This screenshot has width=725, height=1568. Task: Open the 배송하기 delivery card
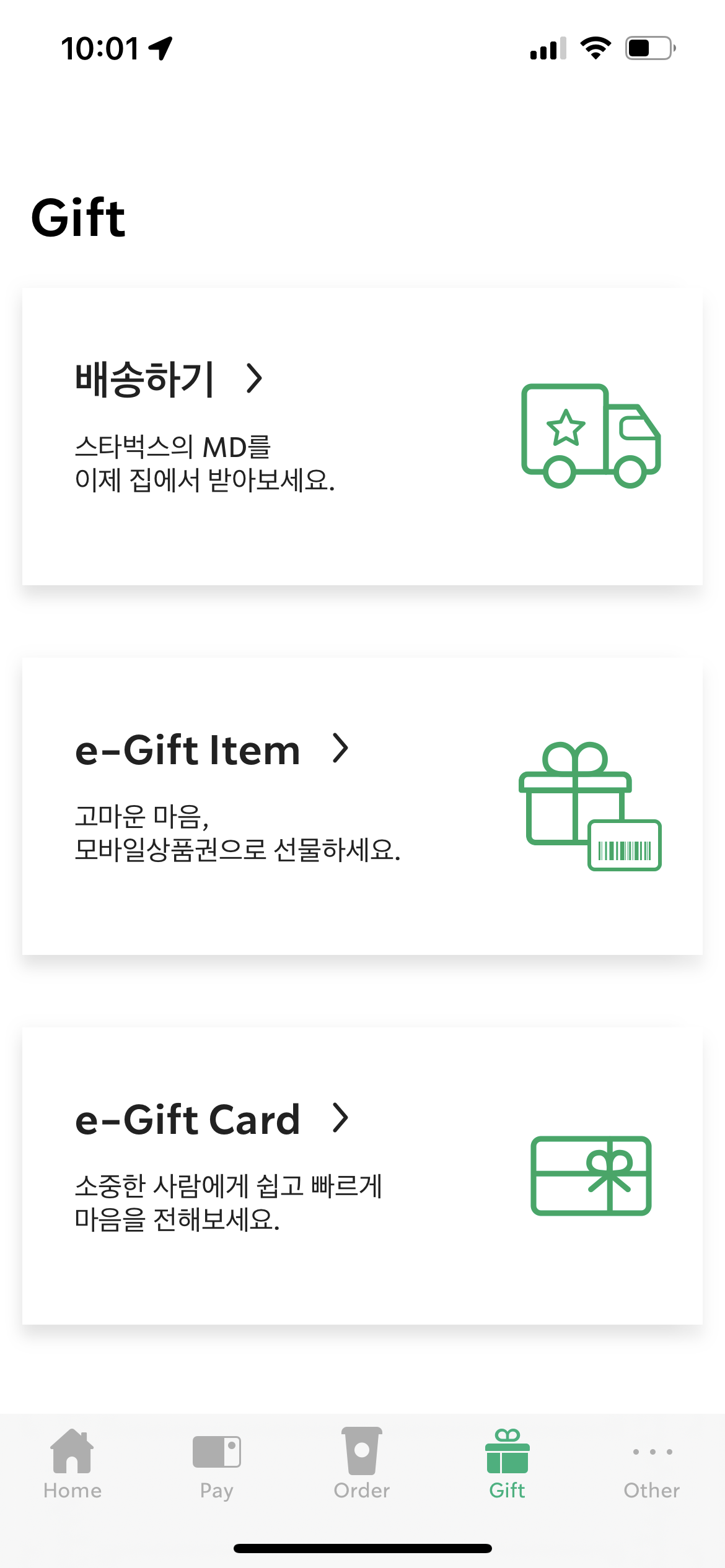(x=362, y=437)
